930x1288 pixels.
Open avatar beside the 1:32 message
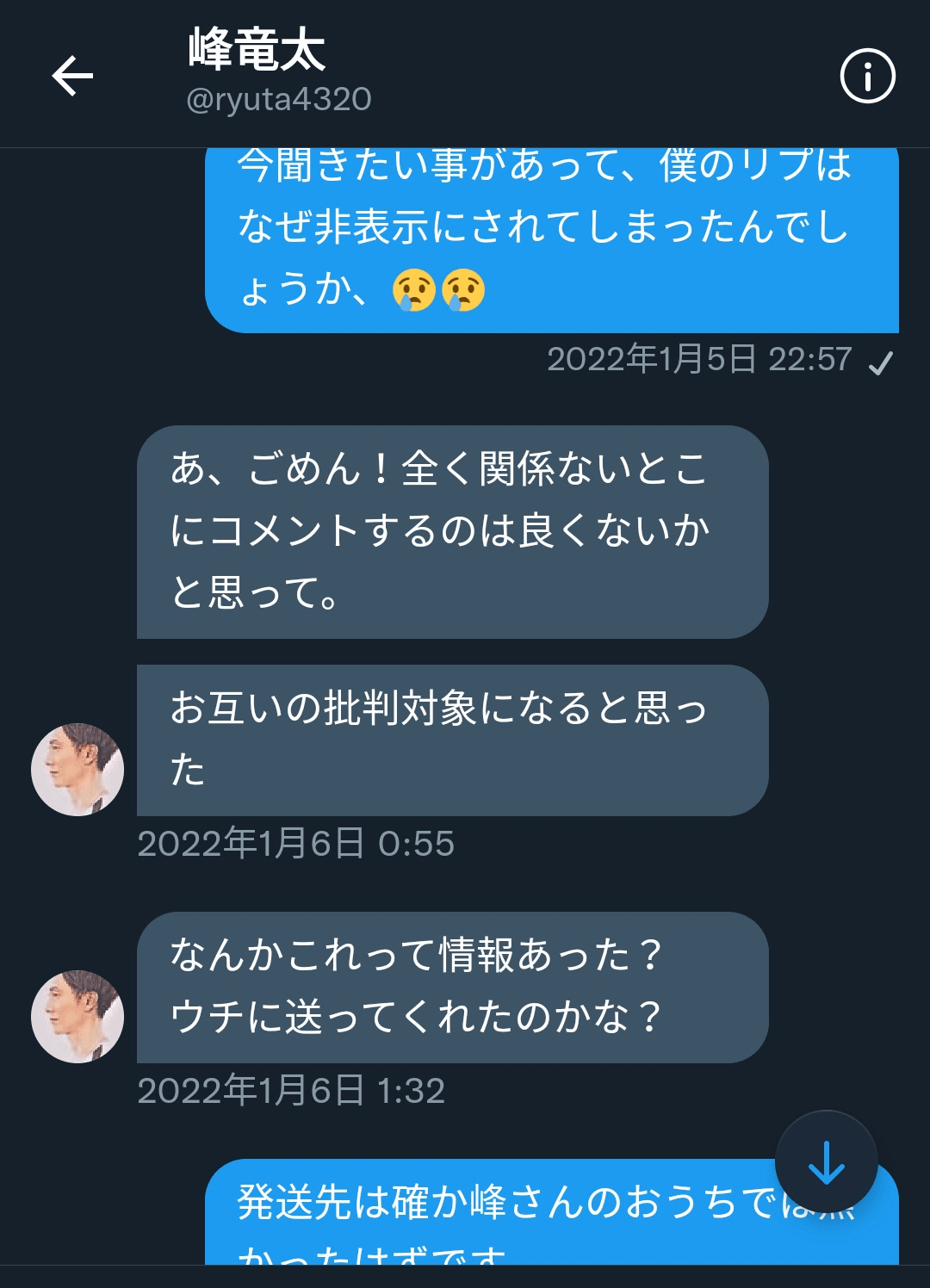pyautogui.click(x=77, y=1016)
